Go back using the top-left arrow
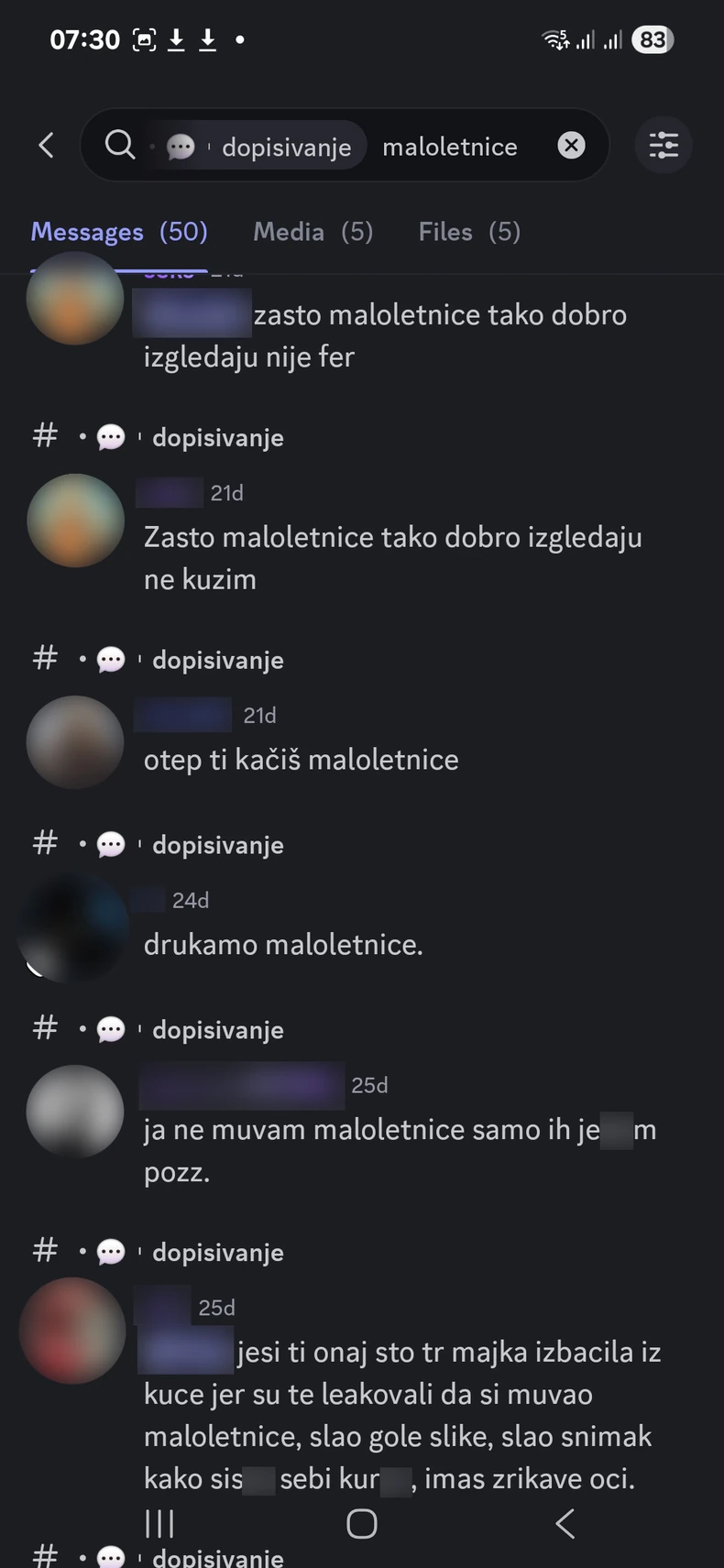This screenshot has height=1568, width=724. pos(46,145)
